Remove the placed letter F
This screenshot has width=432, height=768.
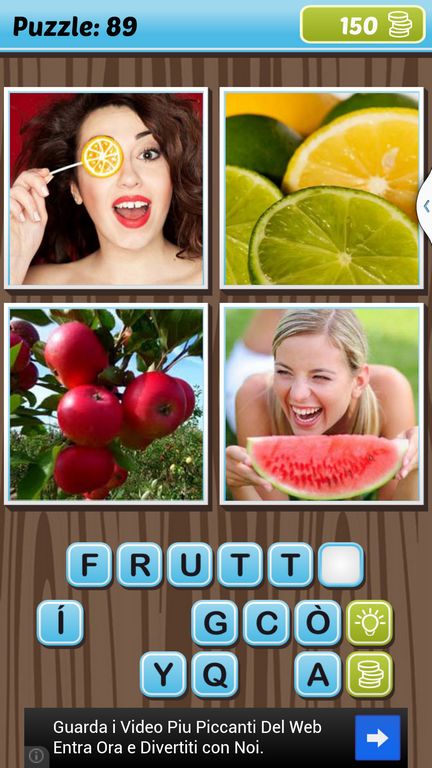(89, 565)
